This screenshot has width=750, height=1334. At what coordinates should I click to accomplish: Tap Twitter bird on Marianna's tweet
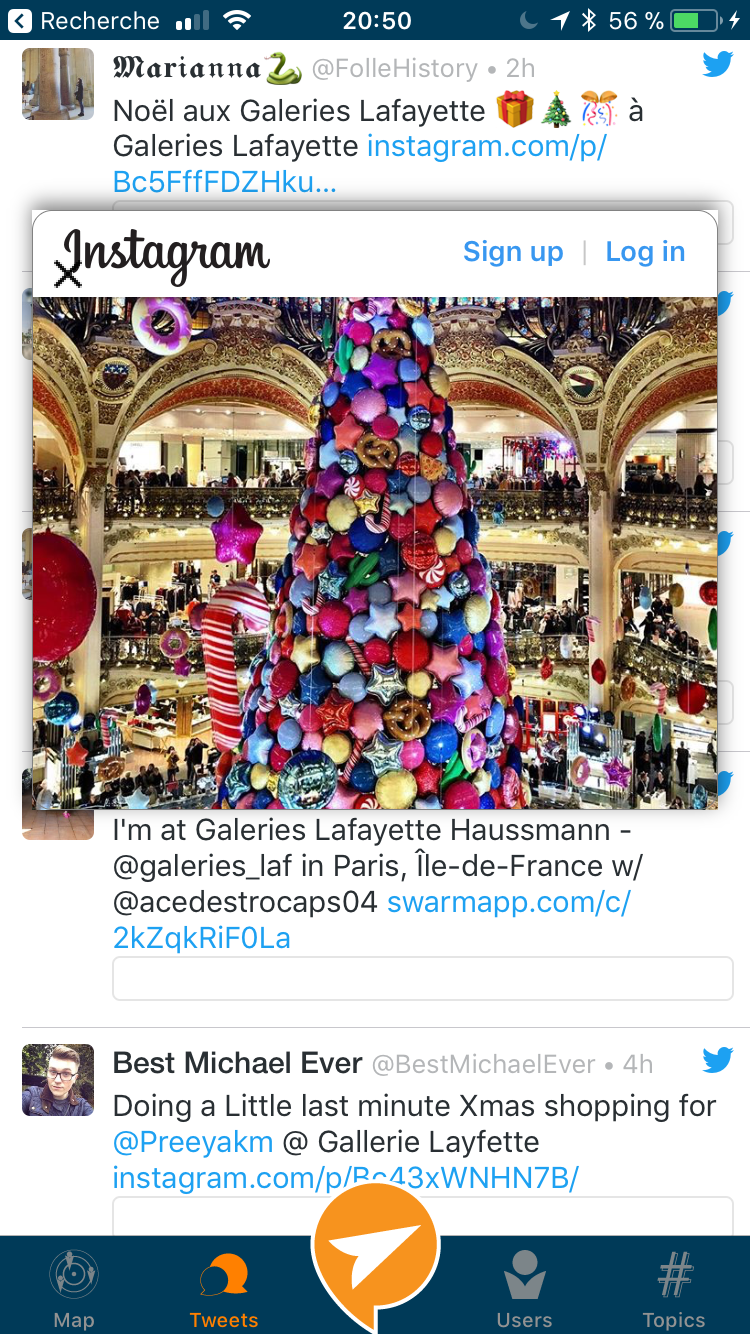(717, 65)
